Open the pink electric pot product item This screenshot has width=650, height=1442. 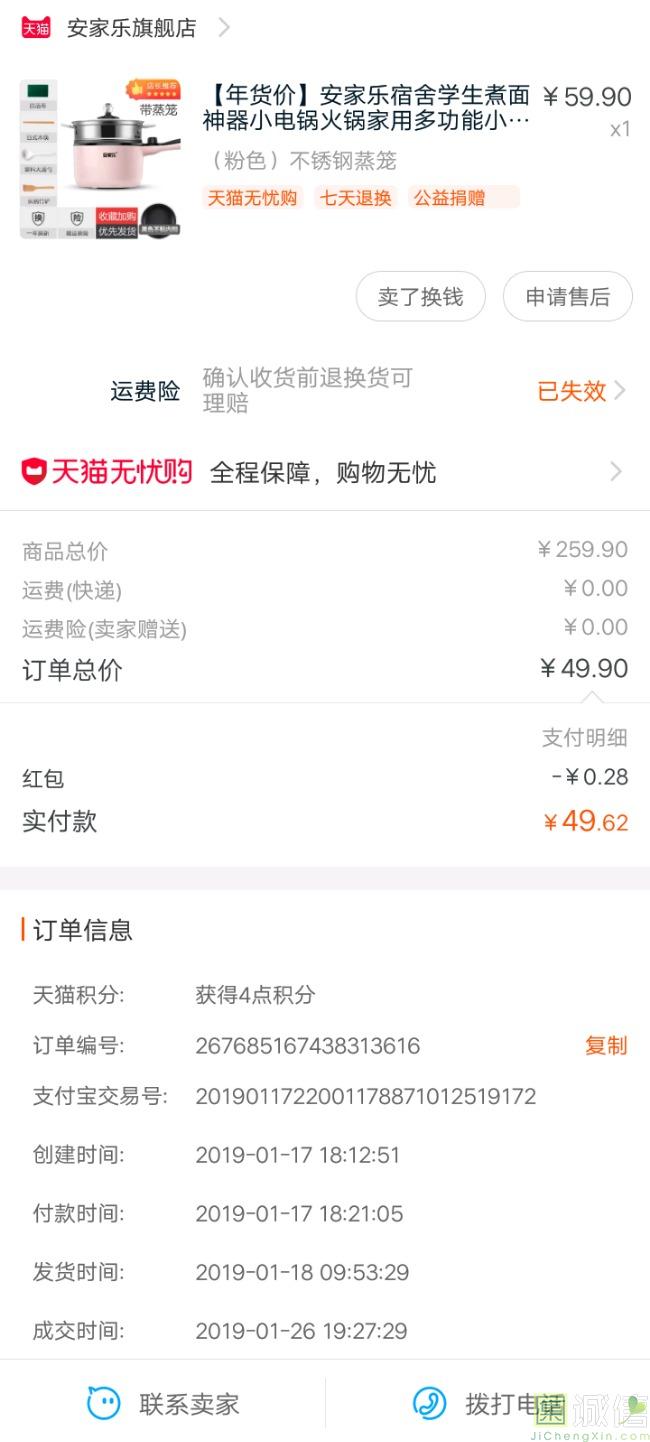tap(325, 158)
